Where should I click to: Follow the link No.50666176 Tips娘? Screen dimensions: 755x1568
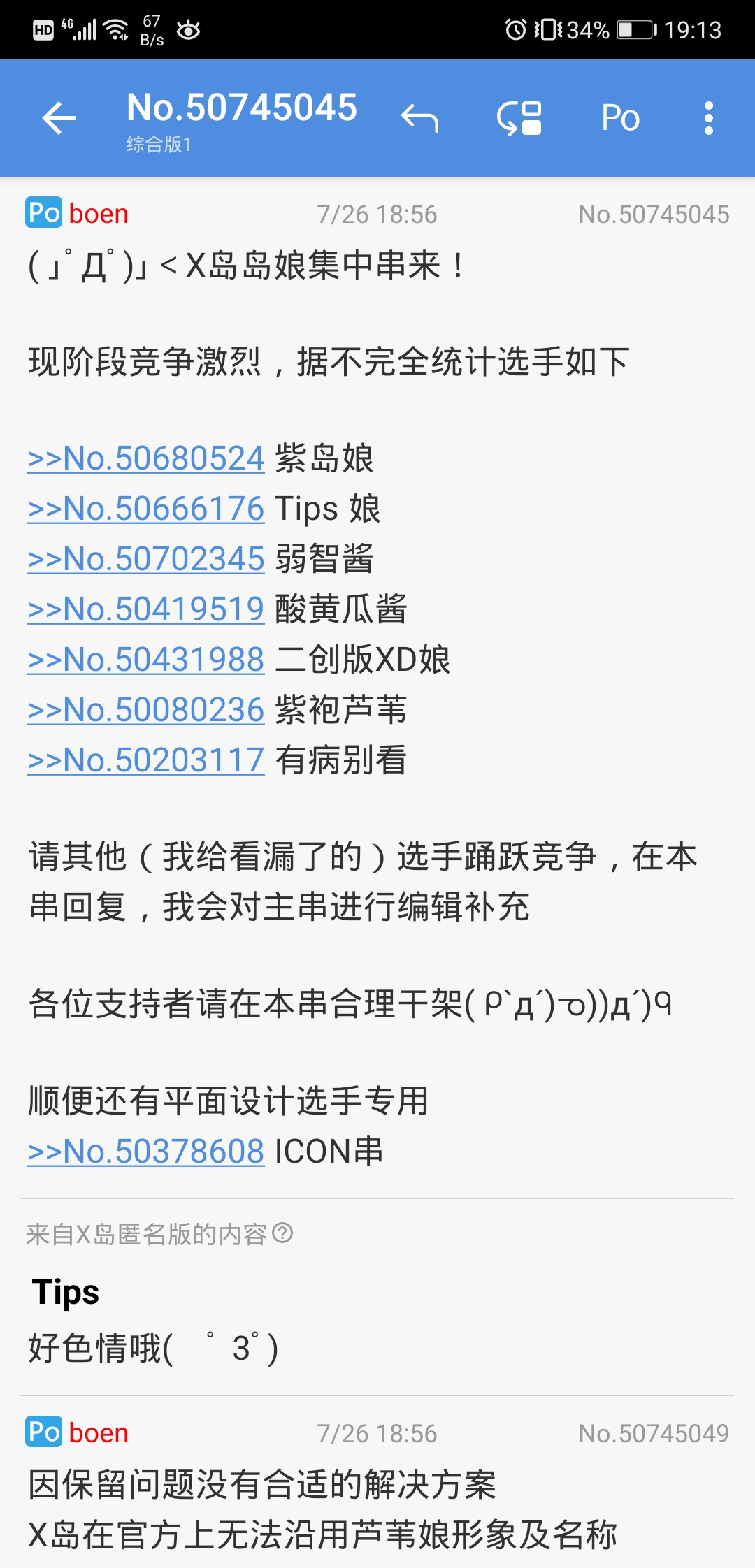(146, 509)
